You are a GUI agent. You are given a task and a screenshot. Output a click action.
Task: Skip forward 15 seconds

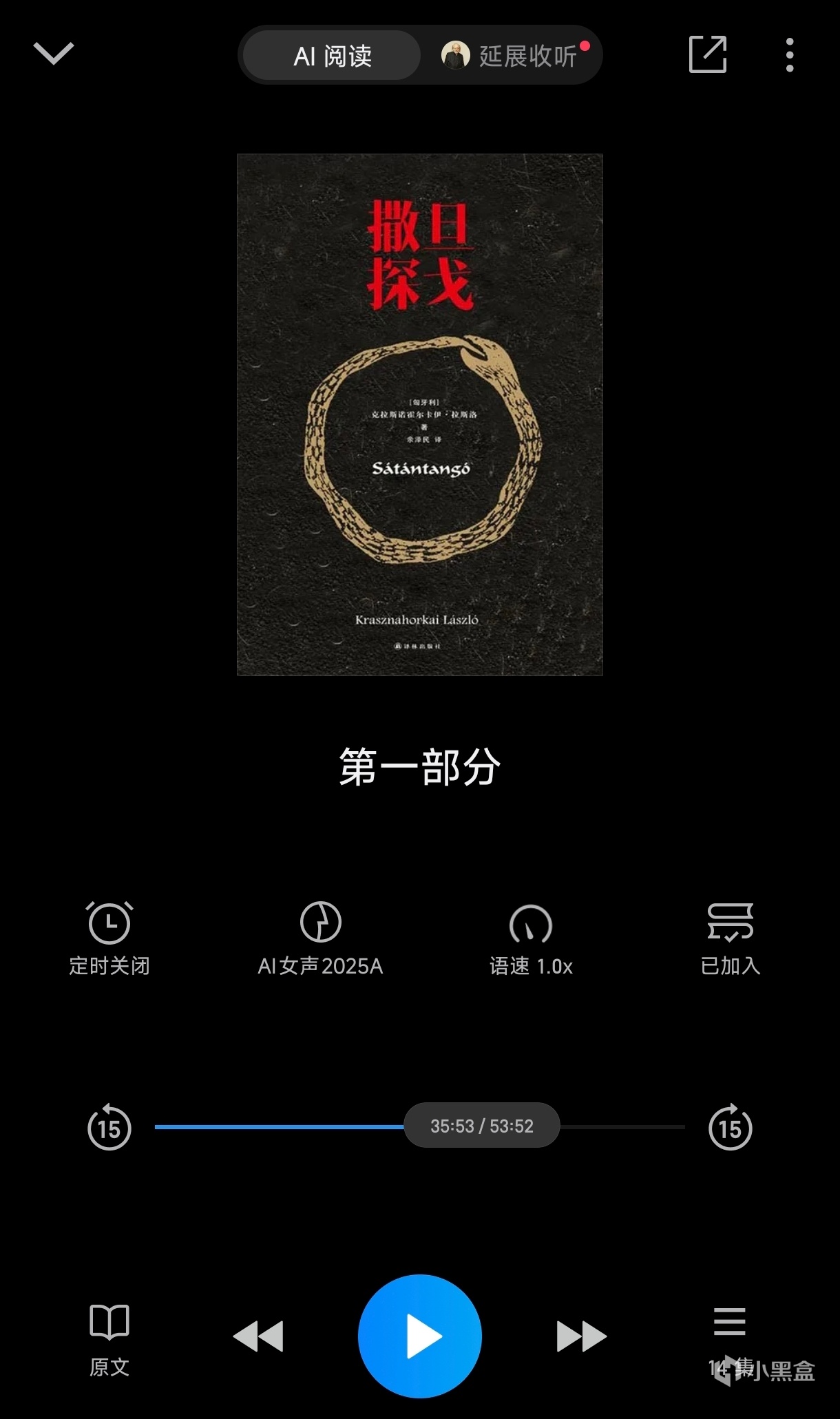click(731, 1127)
